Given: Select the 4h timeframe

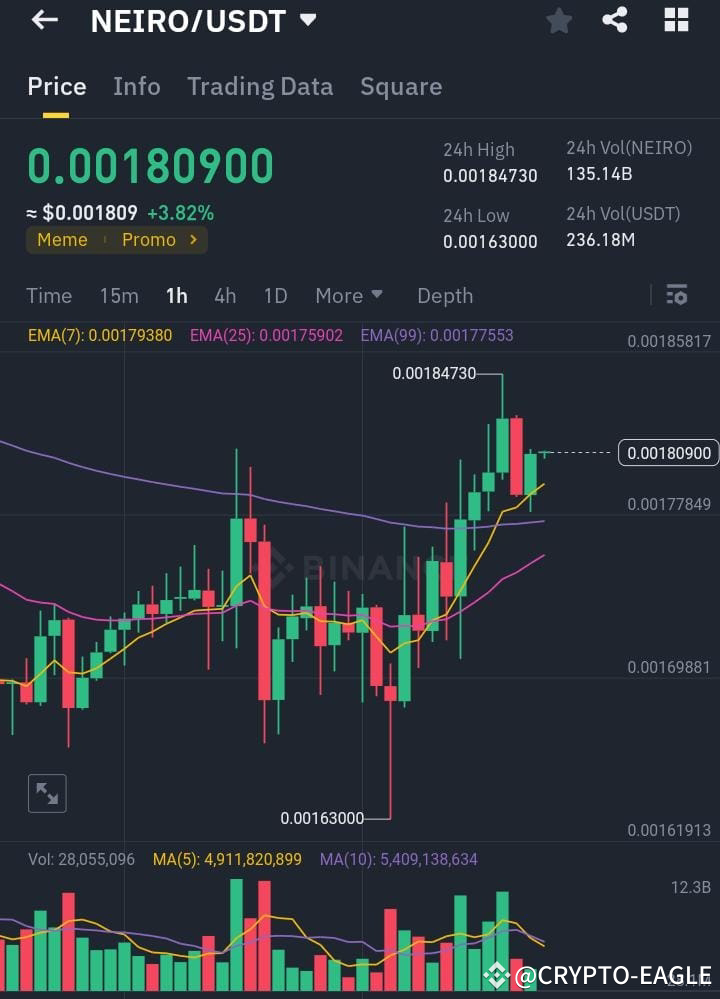Looking at the screenshot, I should (224, 295).
